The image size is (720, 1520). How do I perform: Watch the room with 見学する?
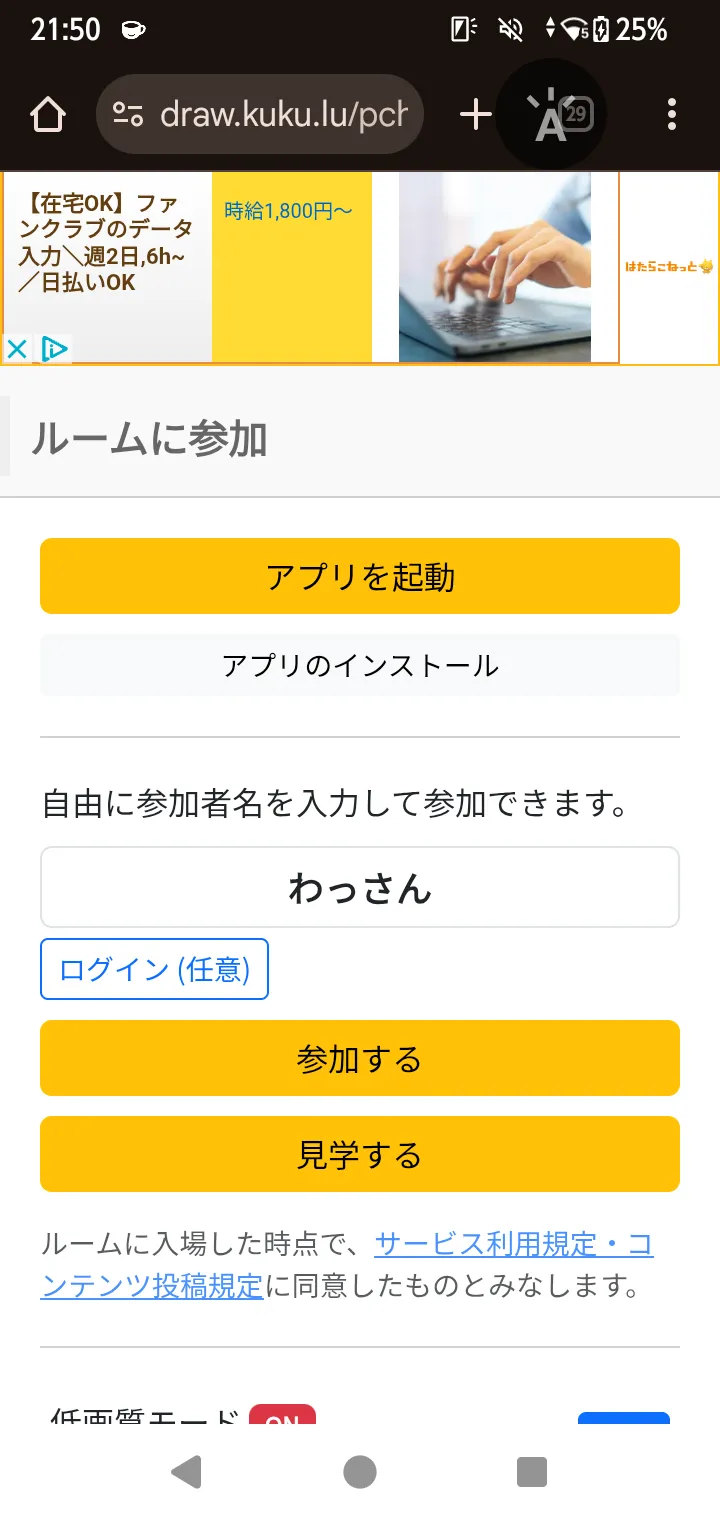[x=360, y=1154]
